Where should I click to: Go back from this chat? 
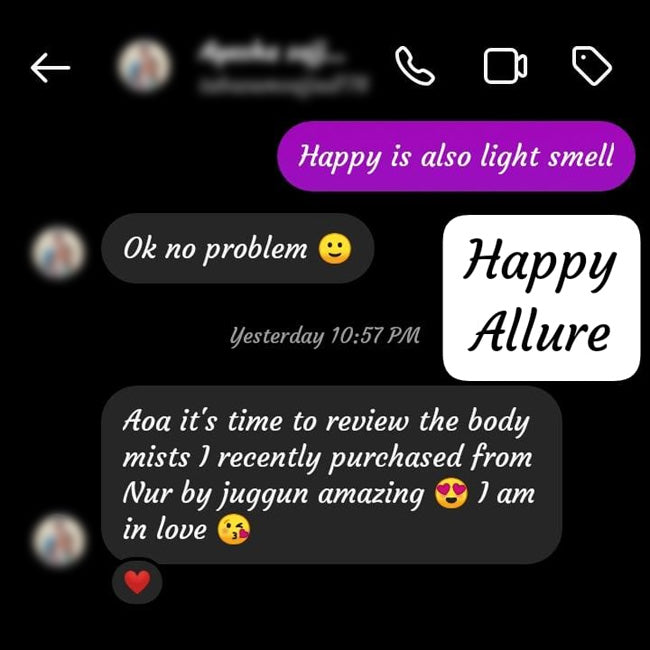coord(50,68)
